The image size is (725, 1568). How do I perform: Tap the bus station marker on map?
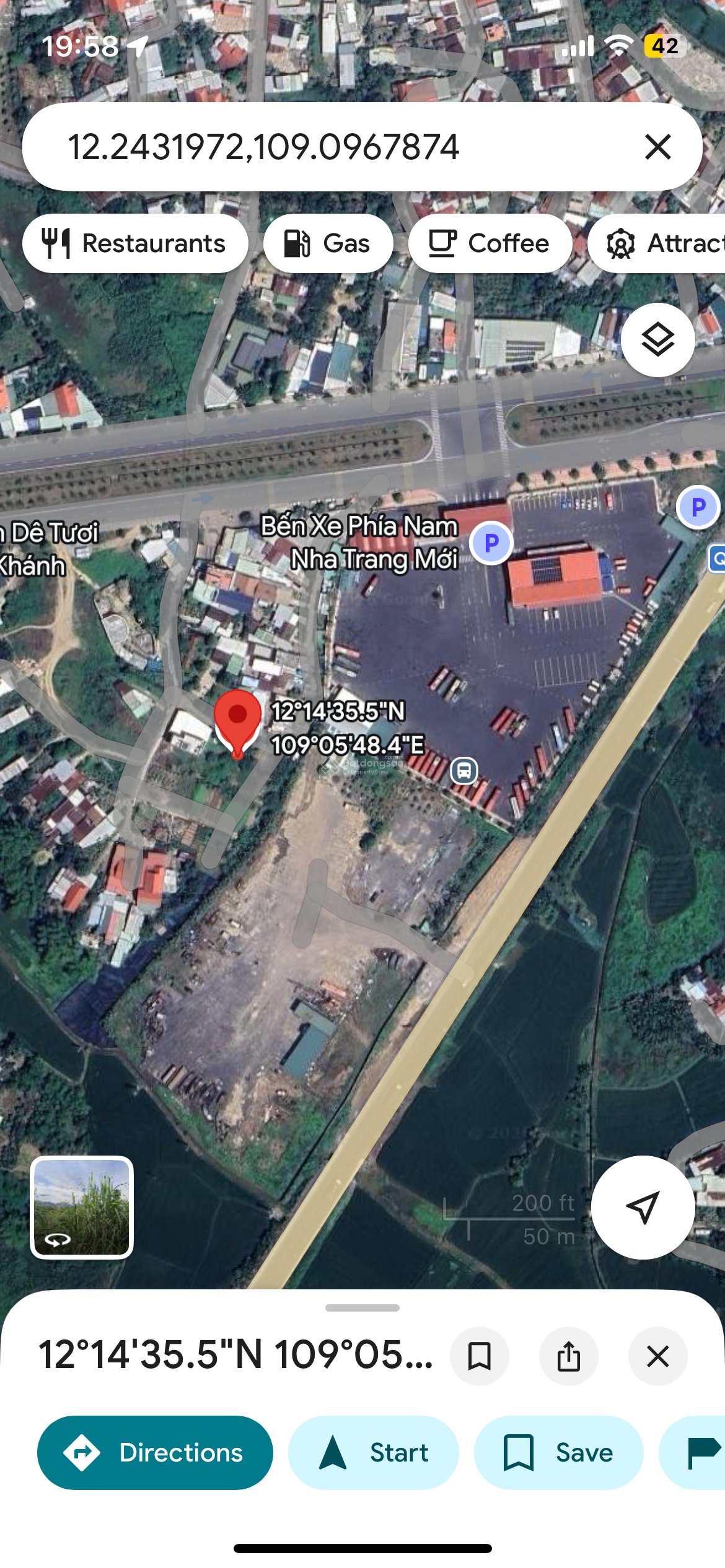pos(464,771)
